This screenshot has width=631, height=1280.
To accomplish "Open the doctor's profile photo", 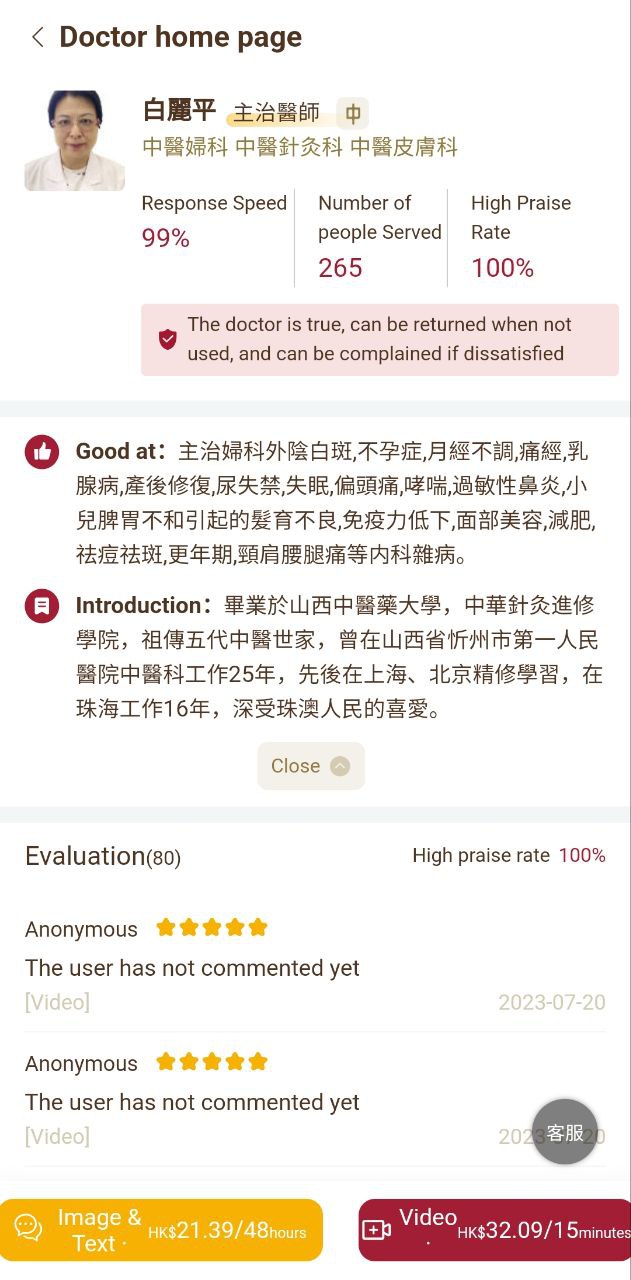I will [75, 140].
